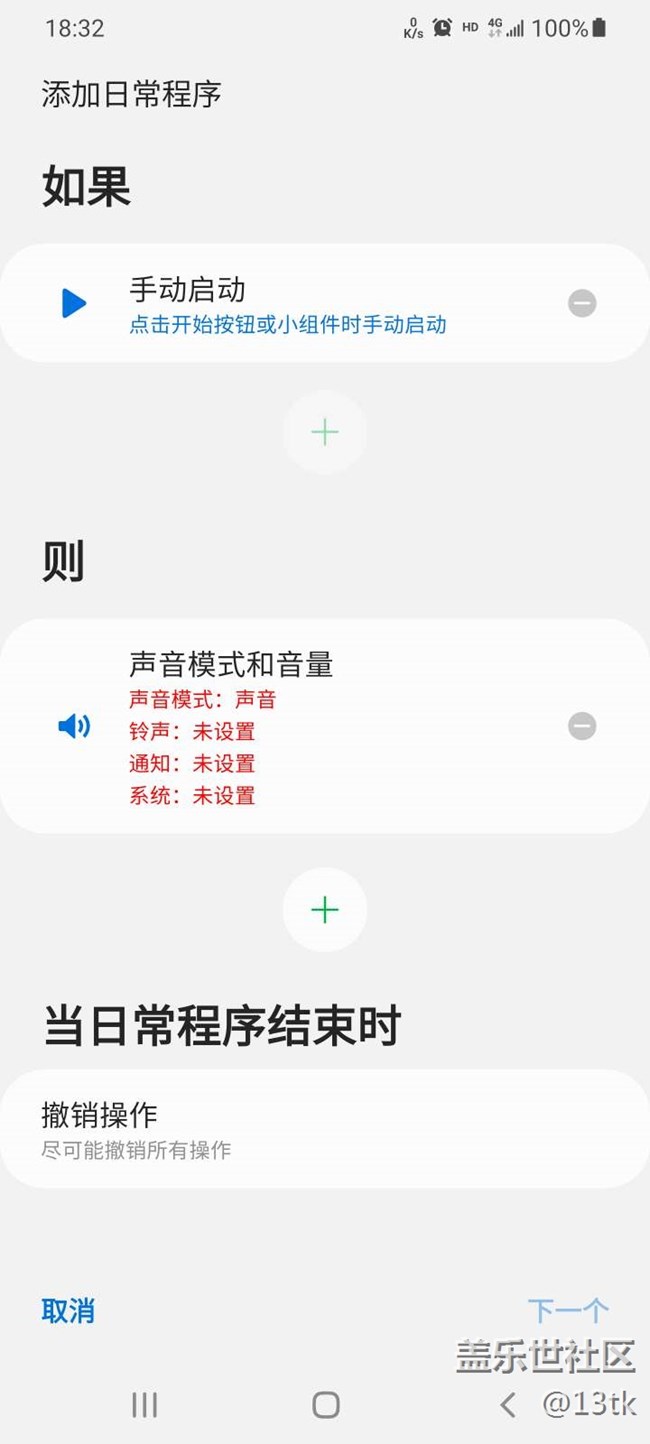Tap 取消 to cancel the routine
Viewport: 650px width, 1444px height.
tap(68, 1311)
